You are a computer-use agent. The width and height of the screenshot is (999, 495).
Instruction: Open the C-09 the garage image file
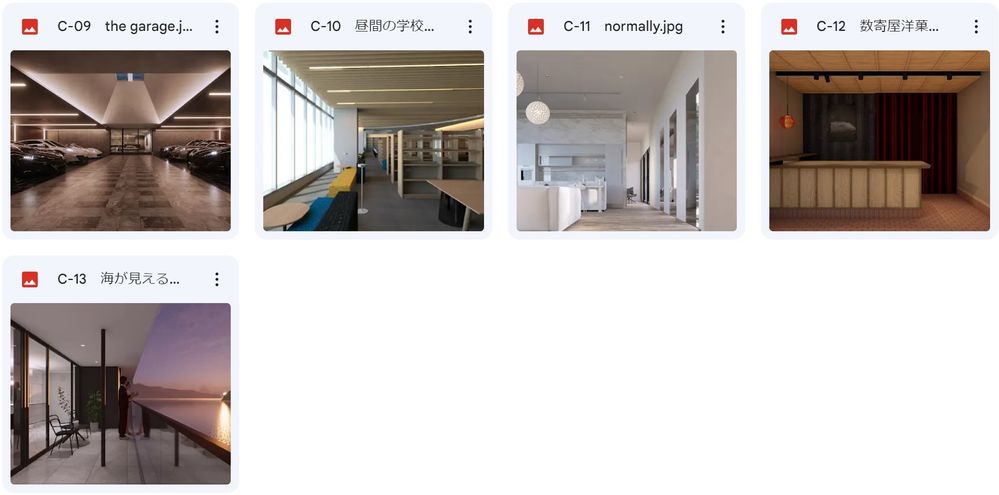click(x=120, y=140)
